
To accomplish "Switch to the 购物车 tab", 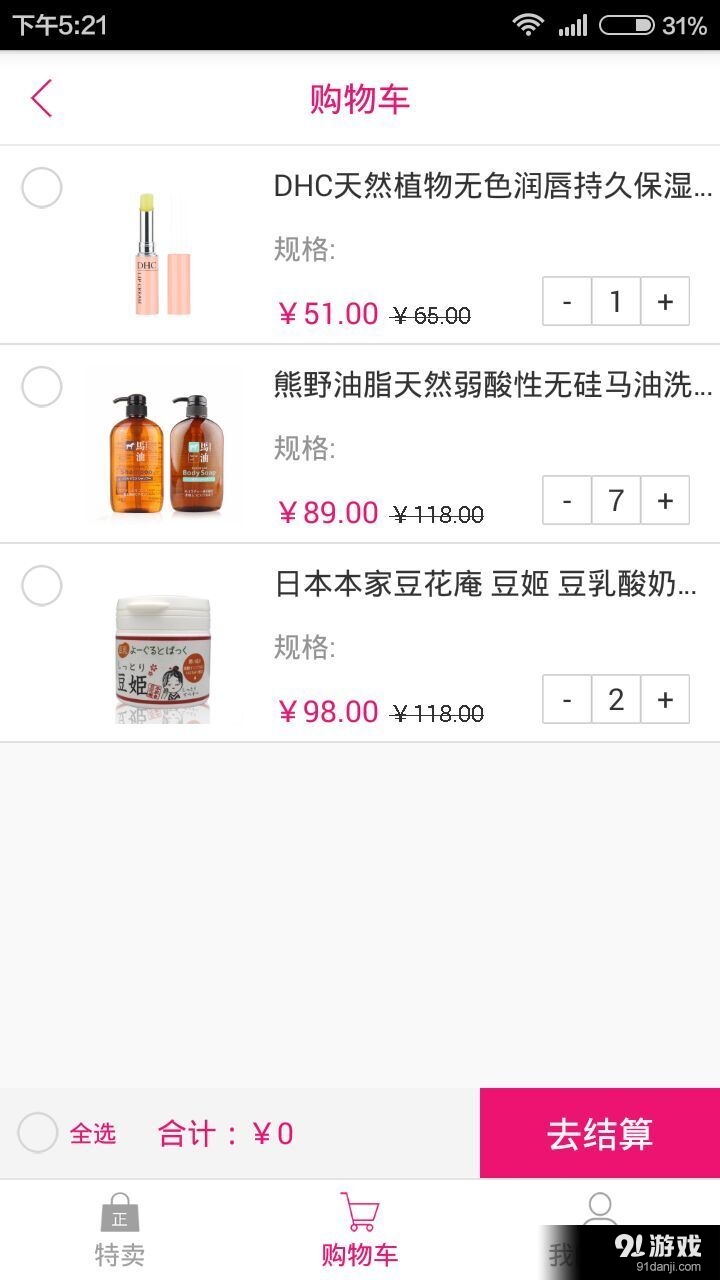I will pos(359,1230).
